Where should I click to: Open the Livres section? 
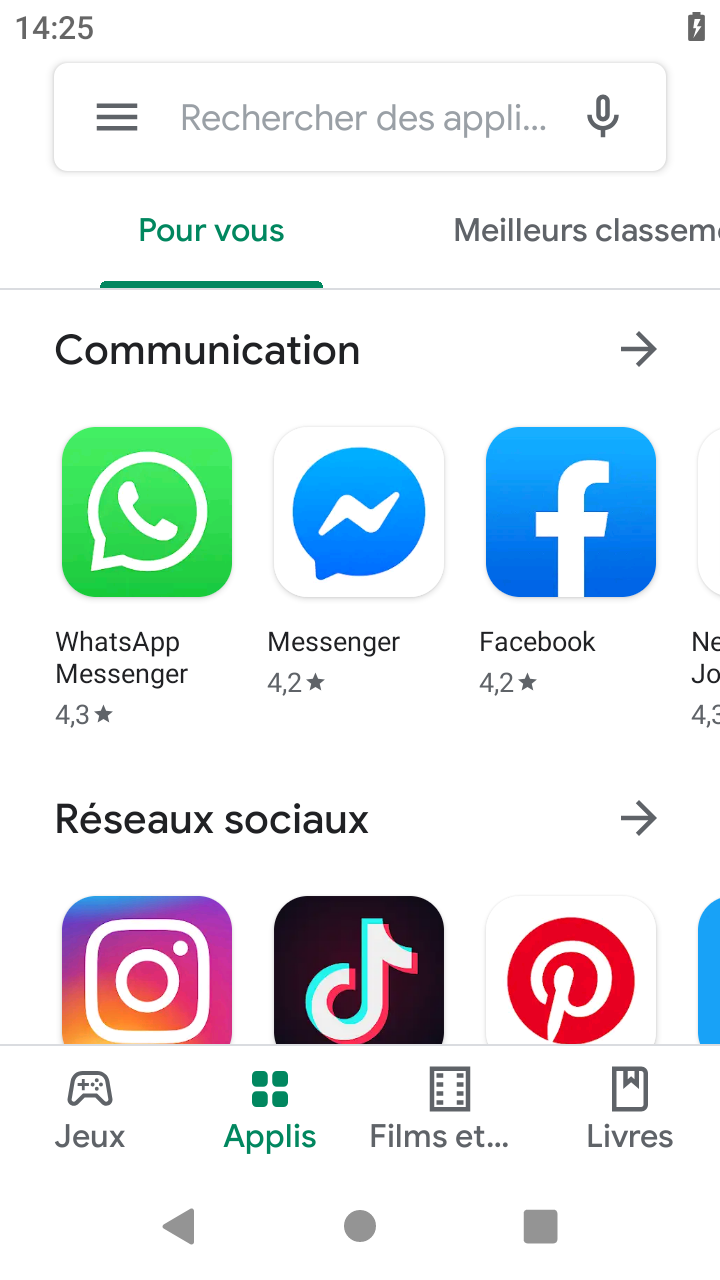[x=630, y=1110]
